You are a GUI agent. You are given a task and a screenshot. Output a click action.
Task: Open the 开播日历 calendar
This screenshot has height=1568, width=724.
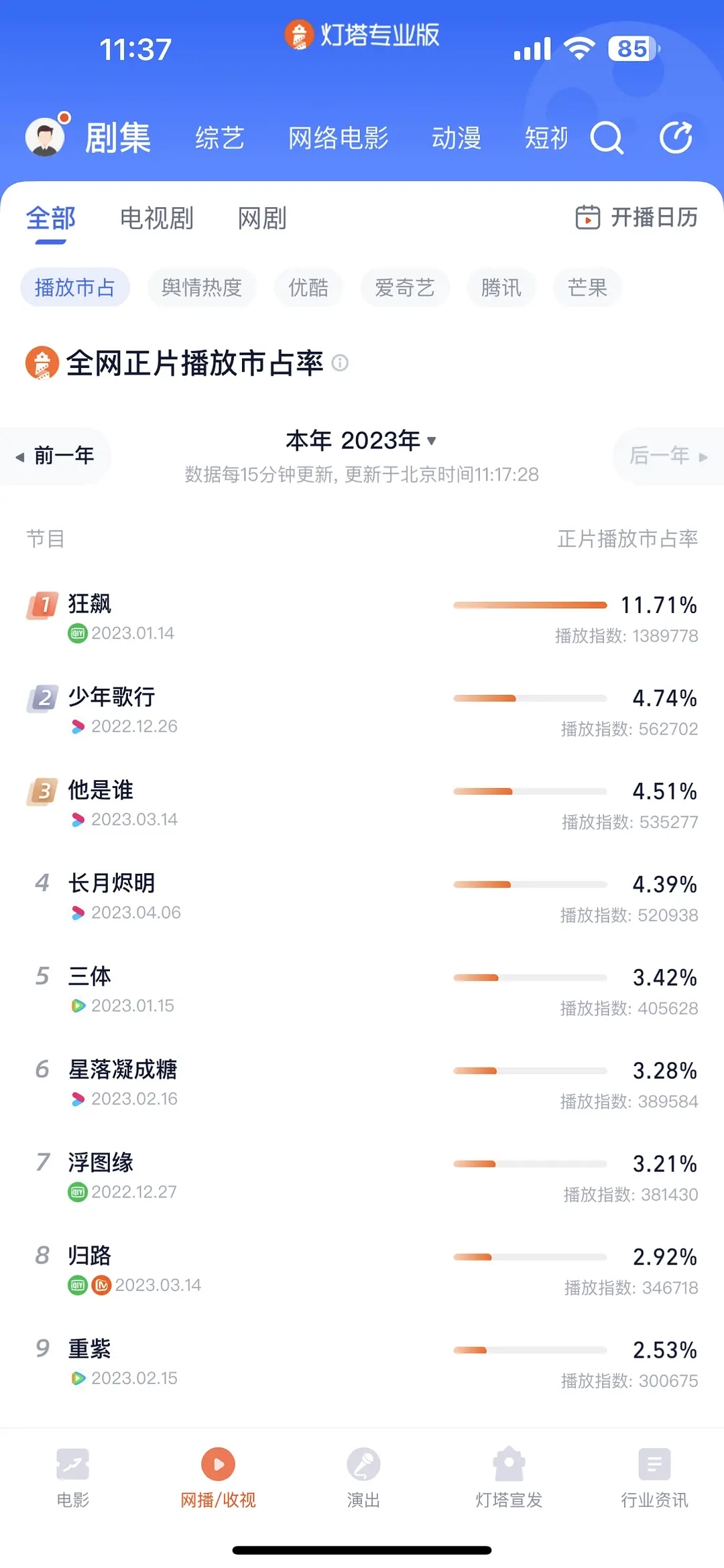point(637,218)
